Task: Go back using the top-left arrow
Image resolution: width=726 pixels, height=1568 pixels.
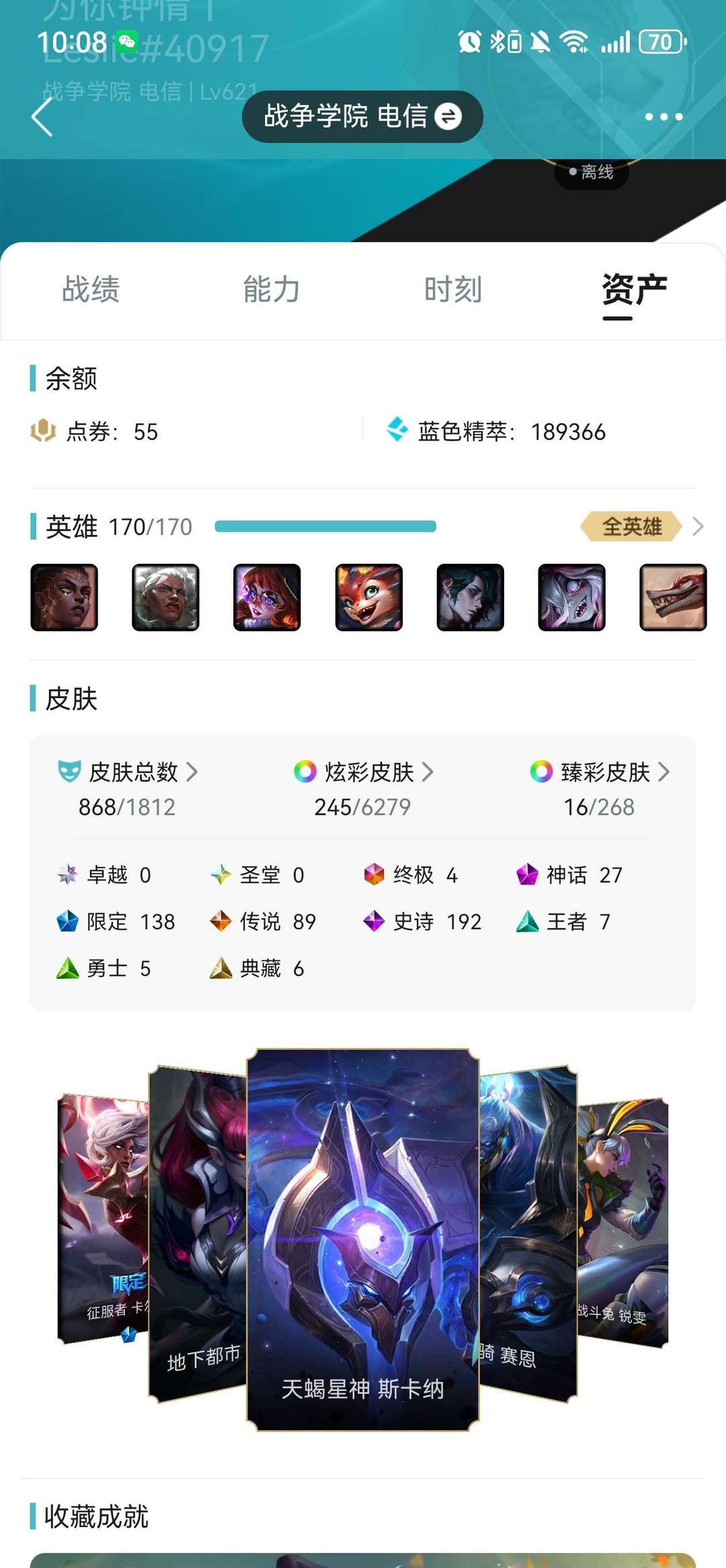Action: tap(42, 117)
